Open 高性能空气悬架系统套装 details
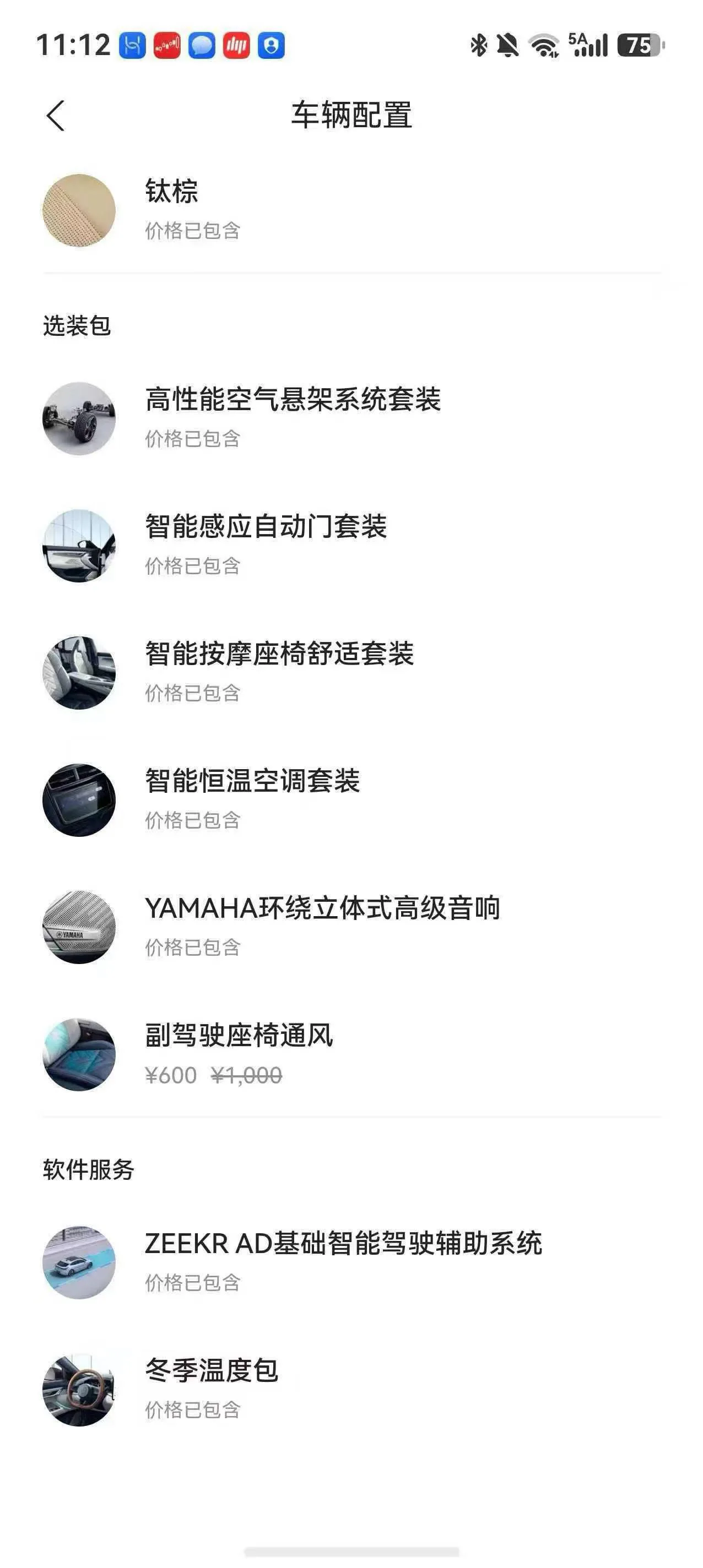703x1568 pixels. tap(351, 418)
